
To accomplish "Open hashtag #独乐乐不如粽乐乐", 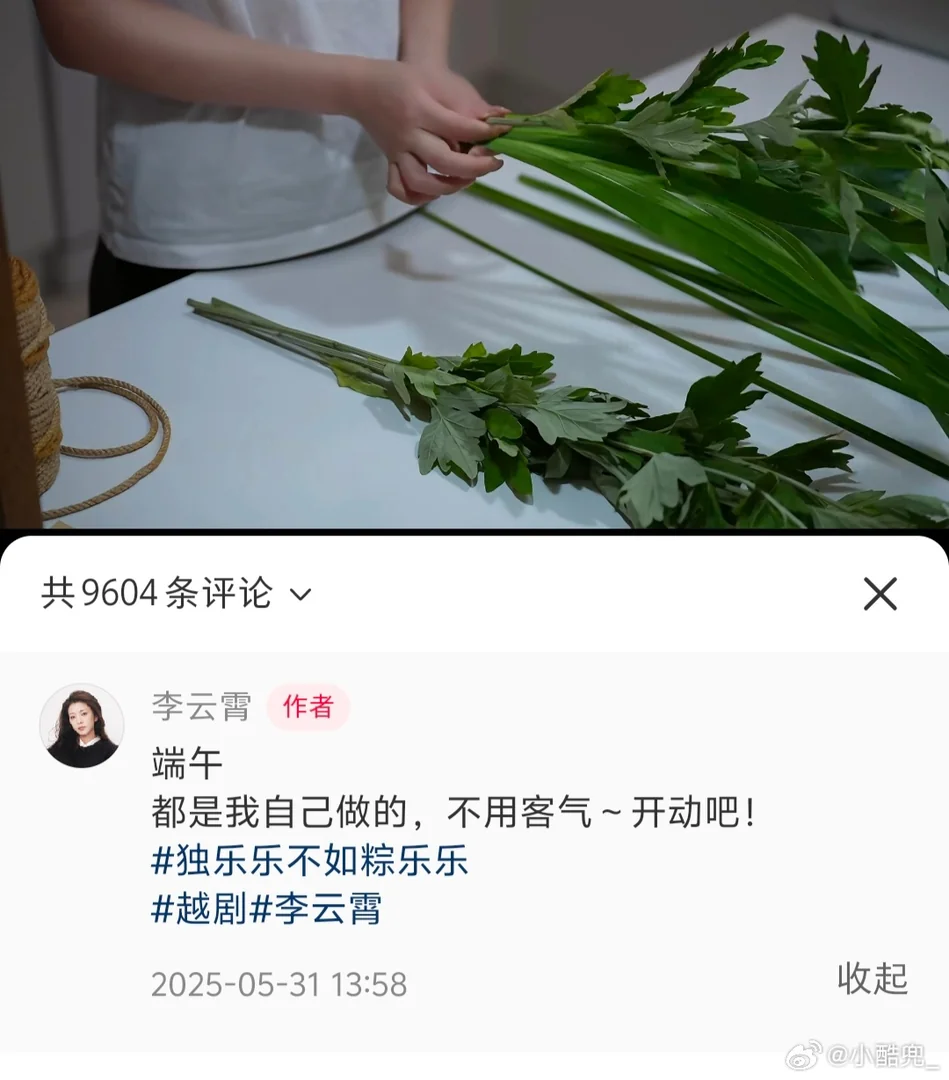I will pos(310,860).
